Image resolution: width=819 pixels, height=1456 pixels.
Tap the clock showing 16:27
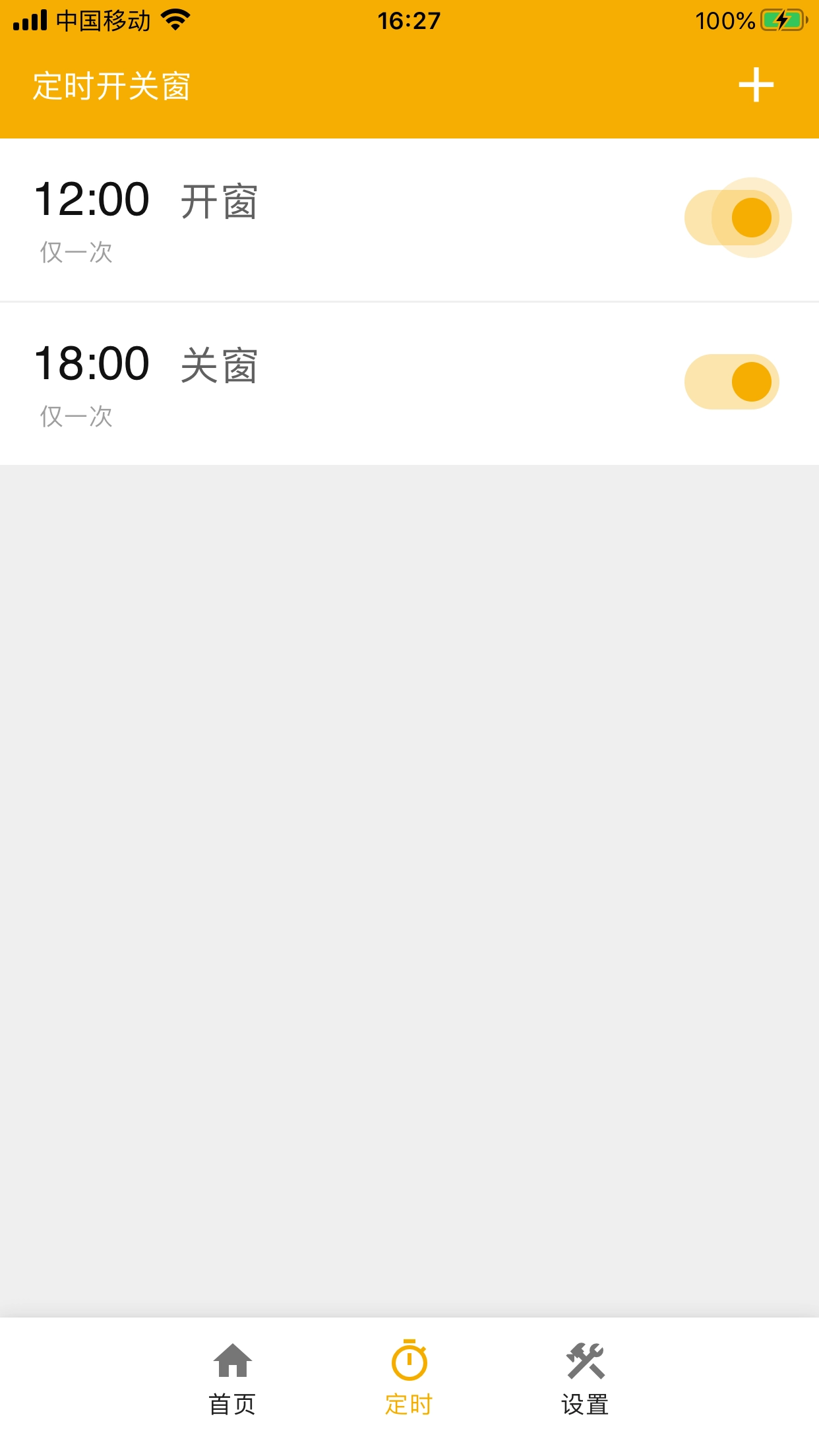click(x=409, y=20)
